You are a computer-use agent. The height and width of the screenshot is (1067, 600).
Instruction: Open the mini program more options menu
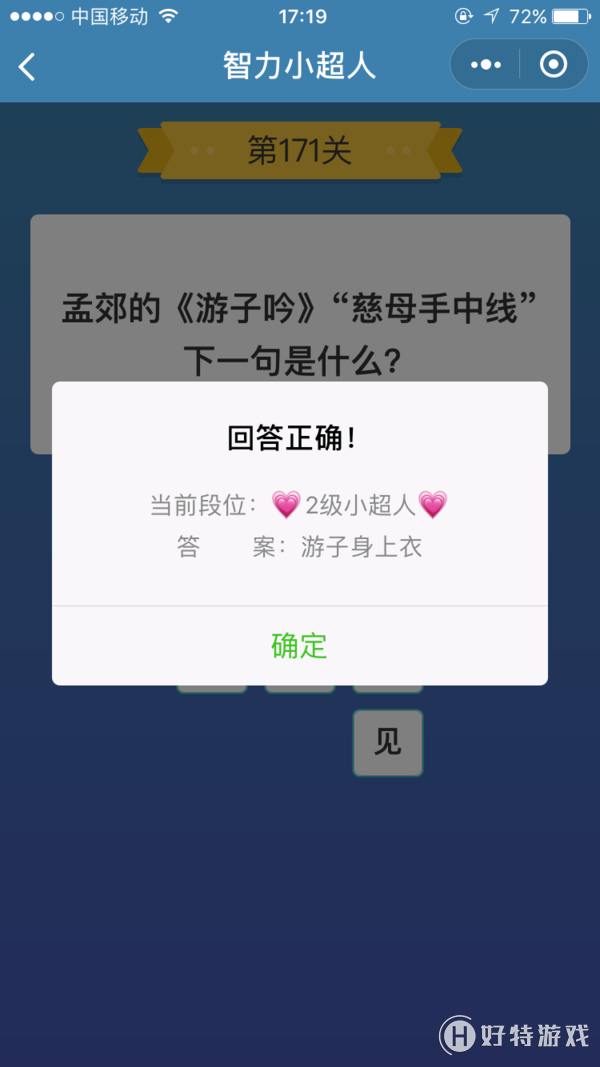tap(486, 65)
